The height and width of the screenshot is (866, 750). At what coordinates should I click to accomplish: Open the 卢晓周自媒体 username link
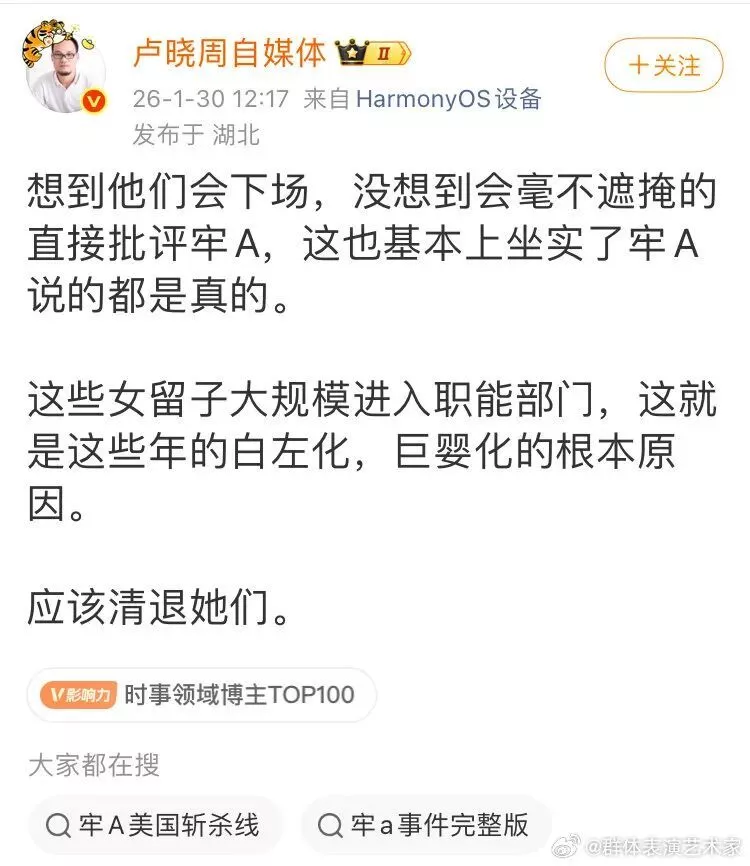229,53
